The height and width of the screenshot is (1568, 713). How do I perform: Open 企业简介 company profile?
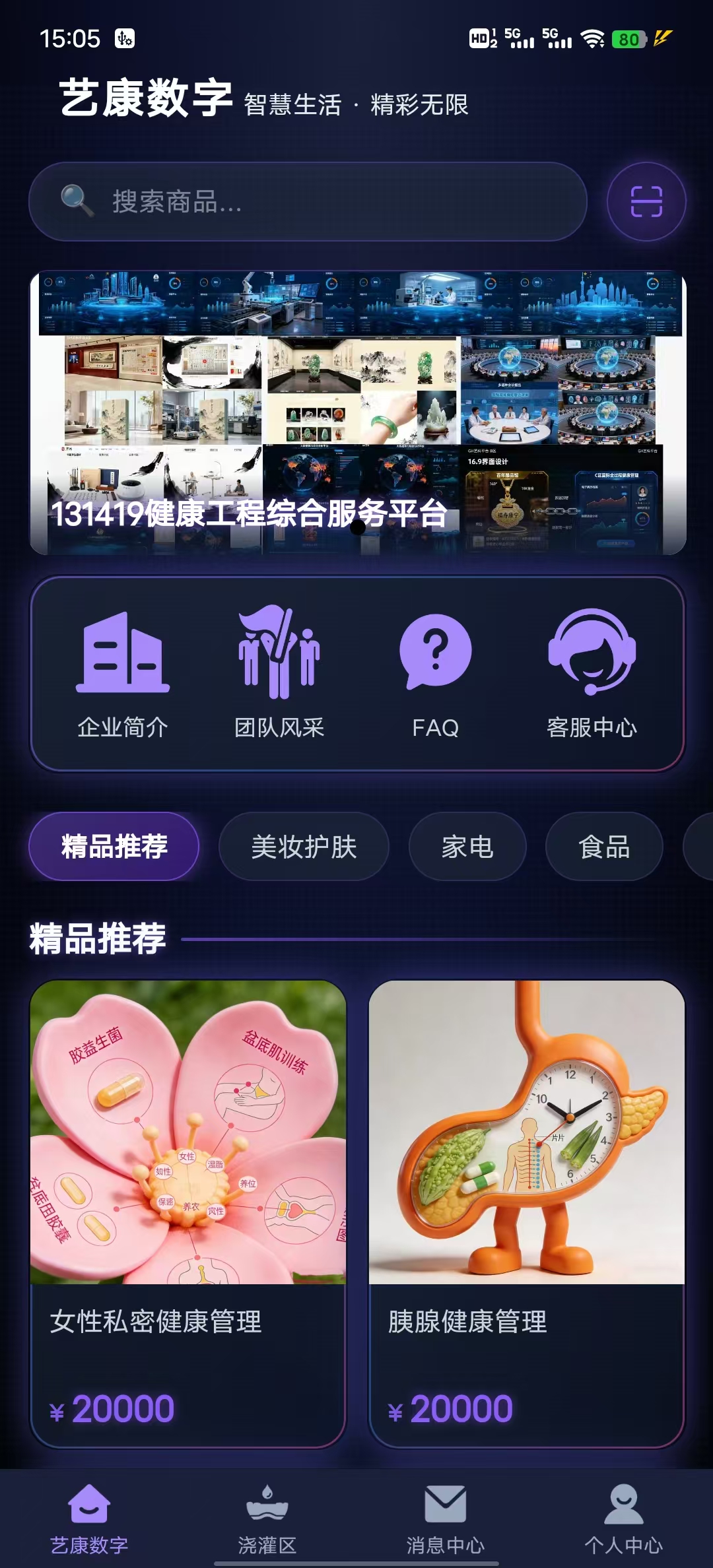(x=123, y=672)
